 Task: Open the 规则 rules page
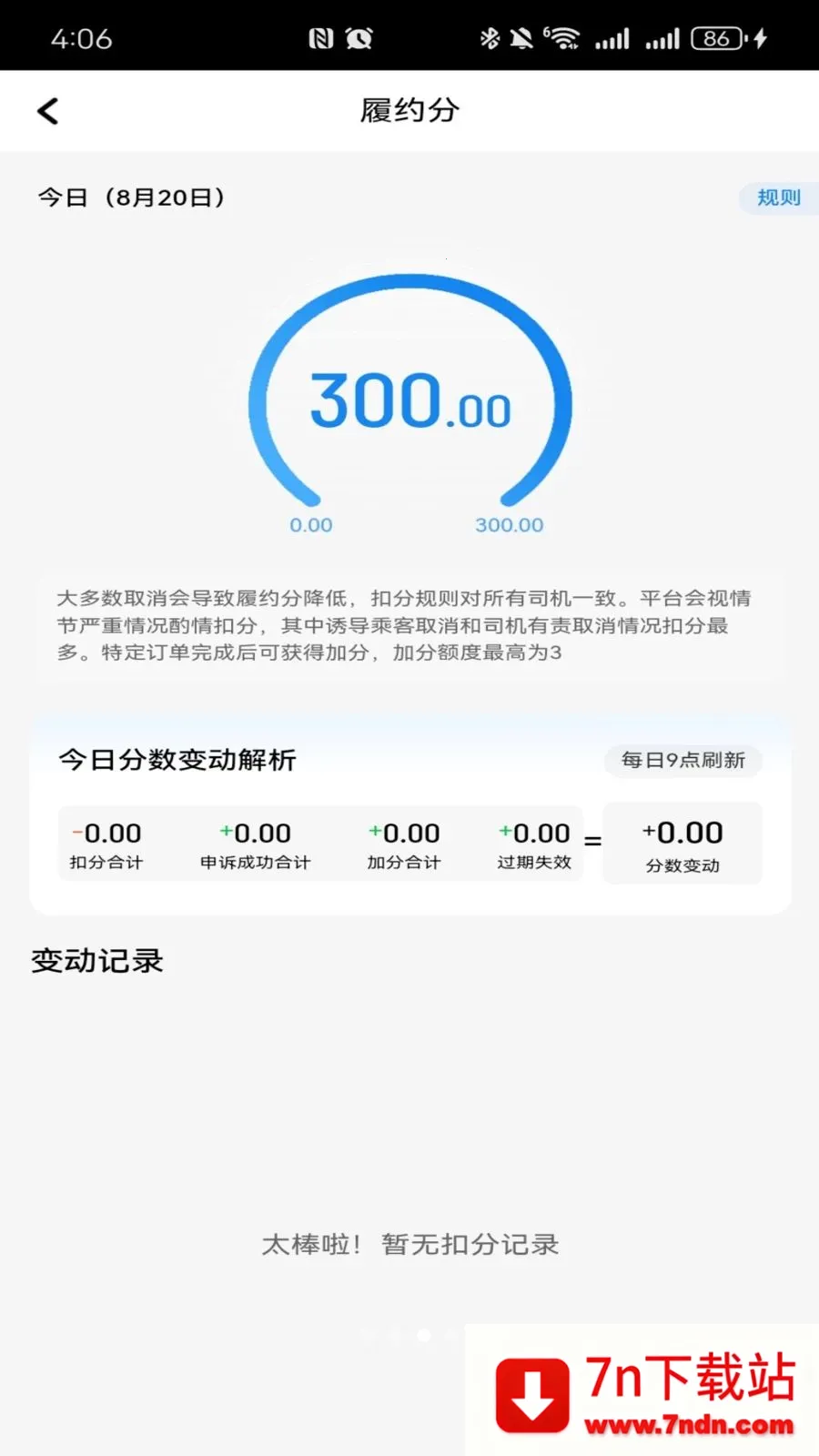pyautogui.click(x=778, y=197)
